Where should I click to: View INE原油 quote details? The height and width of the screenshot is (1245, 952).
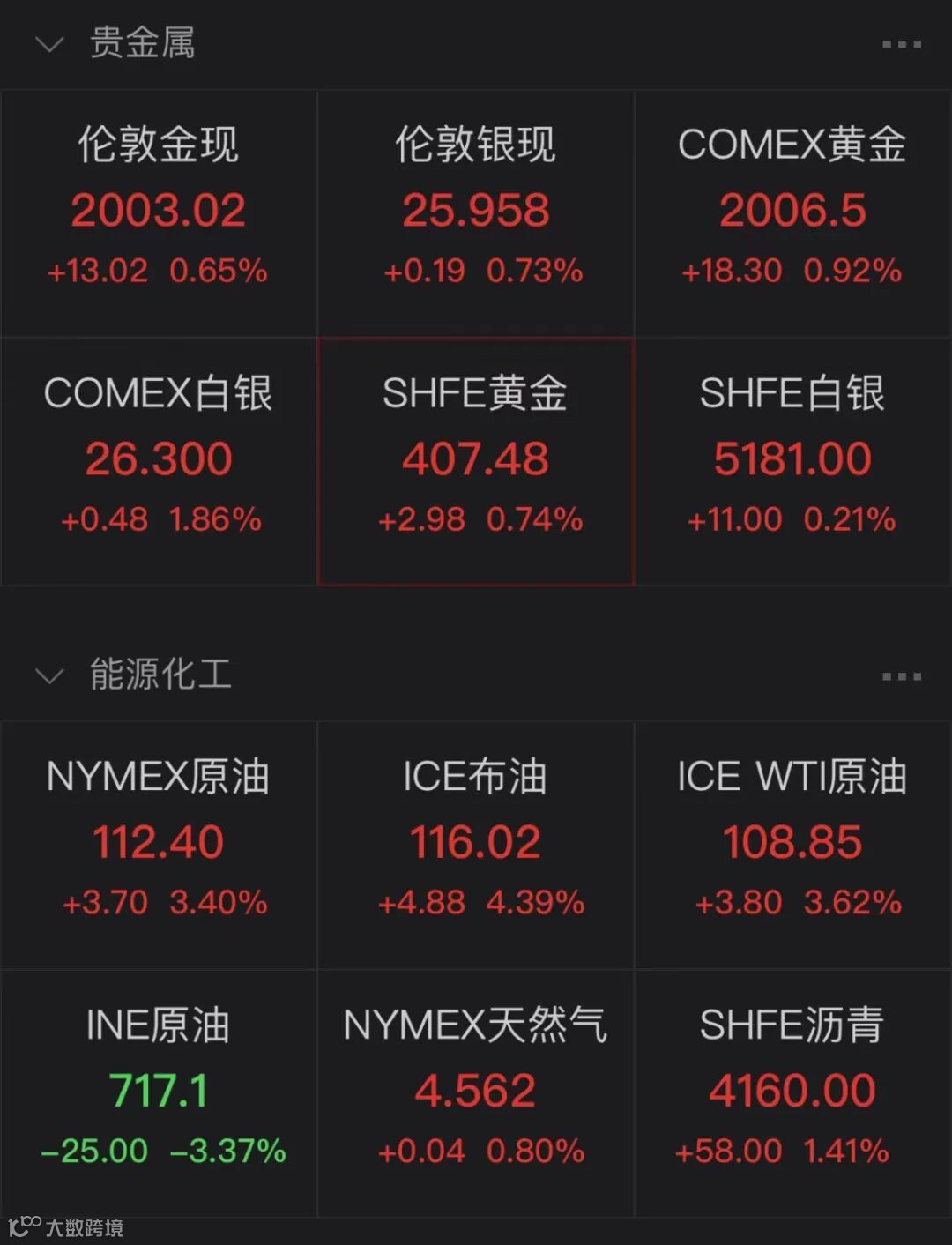coord(159,1092)
